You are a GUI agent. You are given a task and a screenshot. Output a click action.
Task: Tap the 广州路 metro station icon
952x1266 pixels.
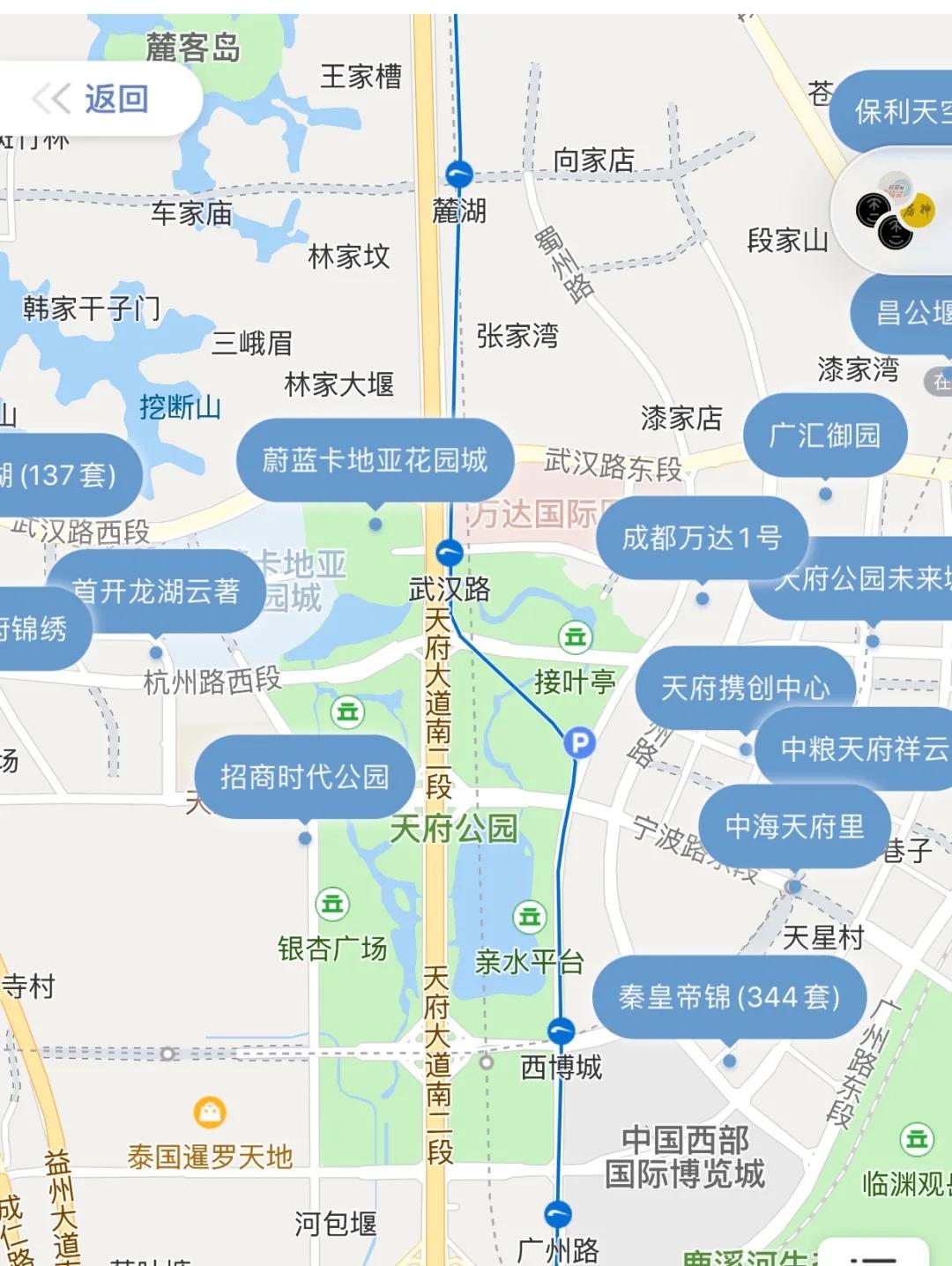coord(556,1214)
